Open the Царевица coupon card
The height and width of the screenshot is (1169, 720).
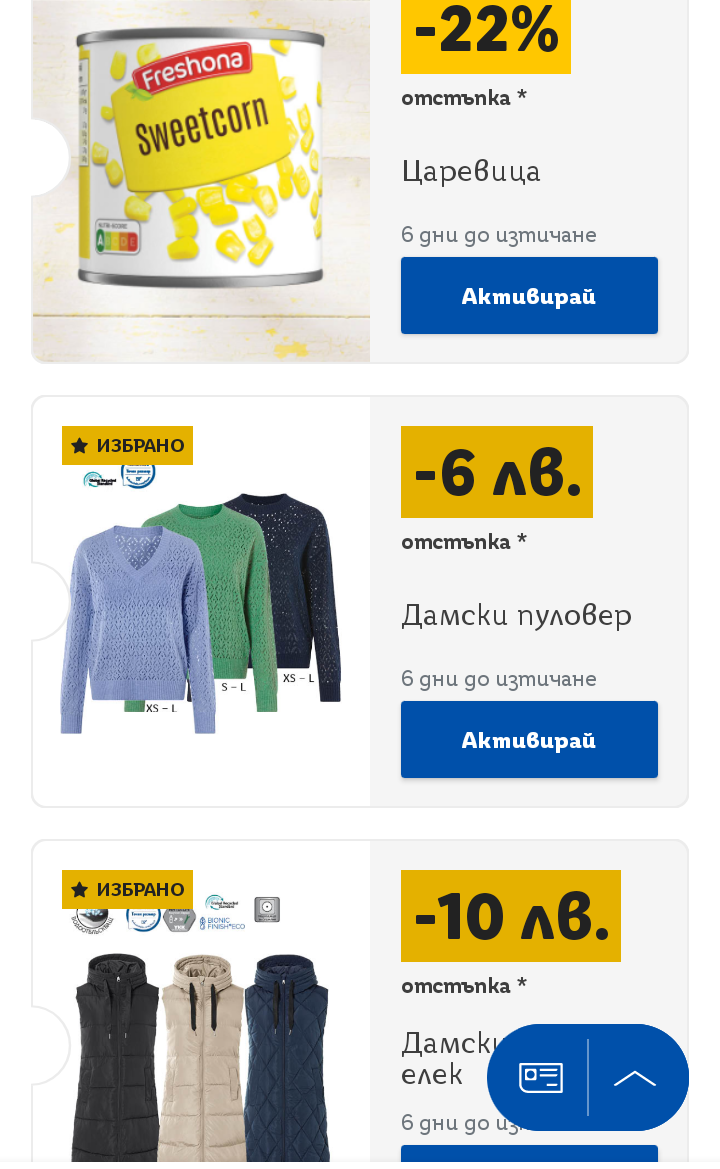click(x=360, y=181)
